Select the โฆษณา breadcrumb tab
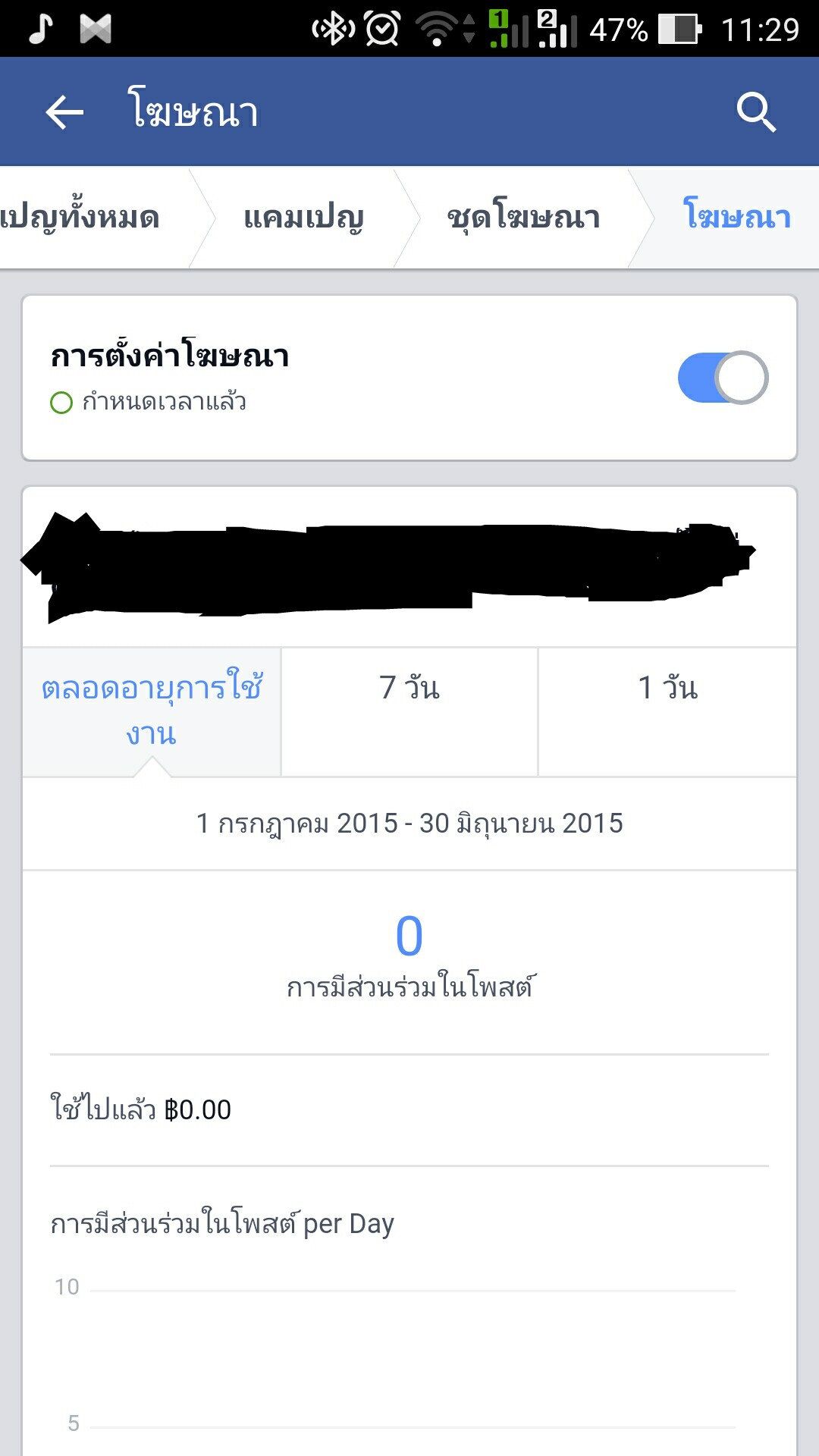Screen dimensions: 819x1456 [x=736, y=218]
